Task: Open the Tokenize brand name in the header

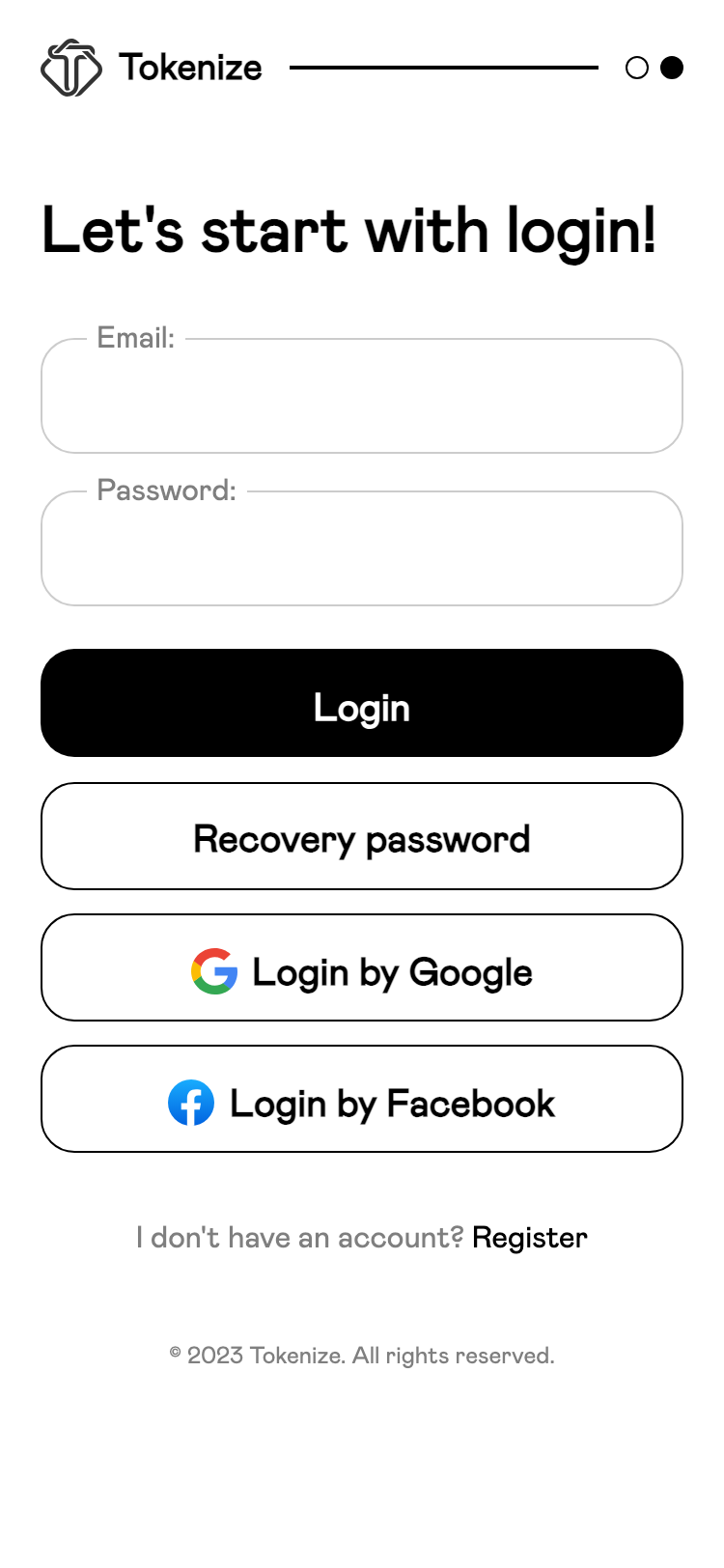Action: point(189,68)
